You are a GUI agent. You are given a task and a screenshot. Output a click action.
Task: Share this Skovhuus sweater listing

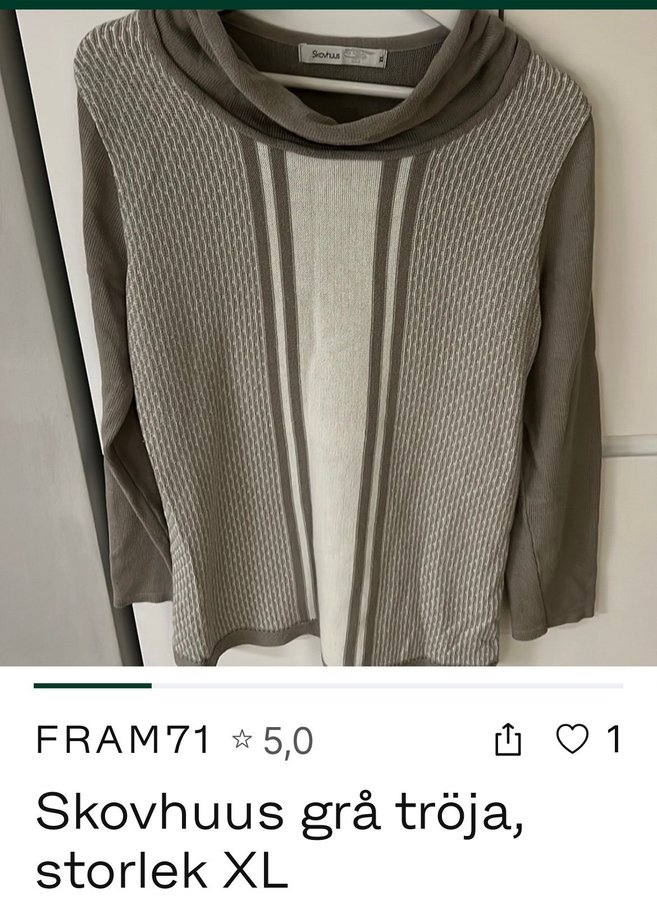tap(509, 741)
